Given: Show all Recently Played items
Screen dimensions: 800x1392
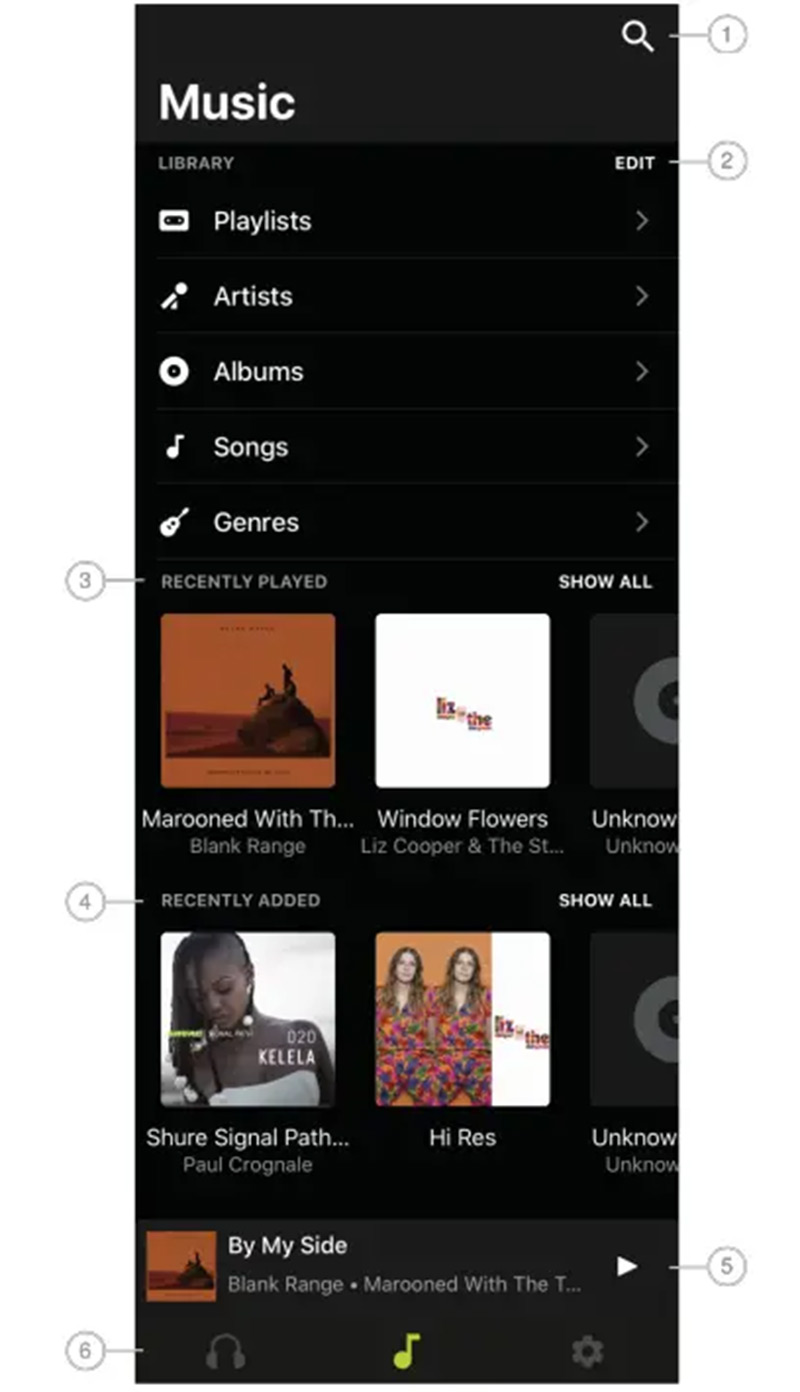Looking at the screenshot, I should coord(604,582).
